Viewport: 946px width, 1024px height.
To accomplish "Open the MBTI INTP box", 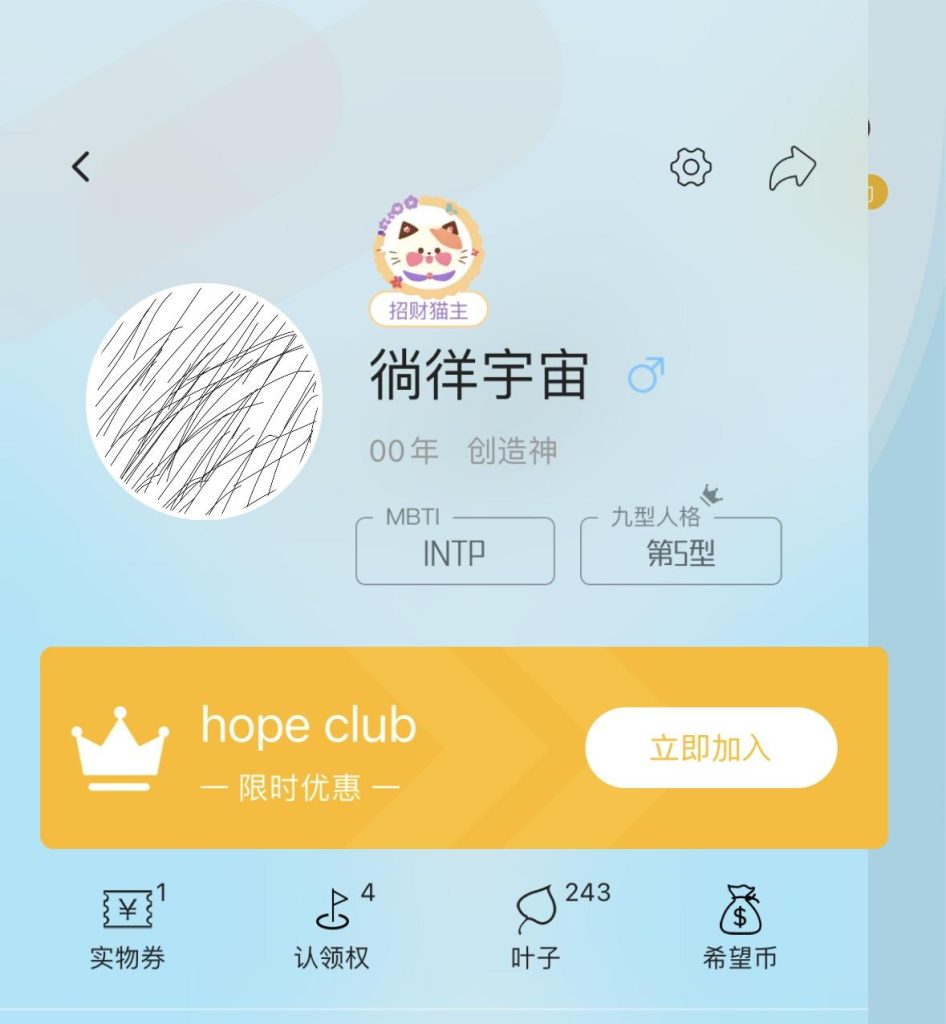I will pyautogui.click(x=455, y=551).
